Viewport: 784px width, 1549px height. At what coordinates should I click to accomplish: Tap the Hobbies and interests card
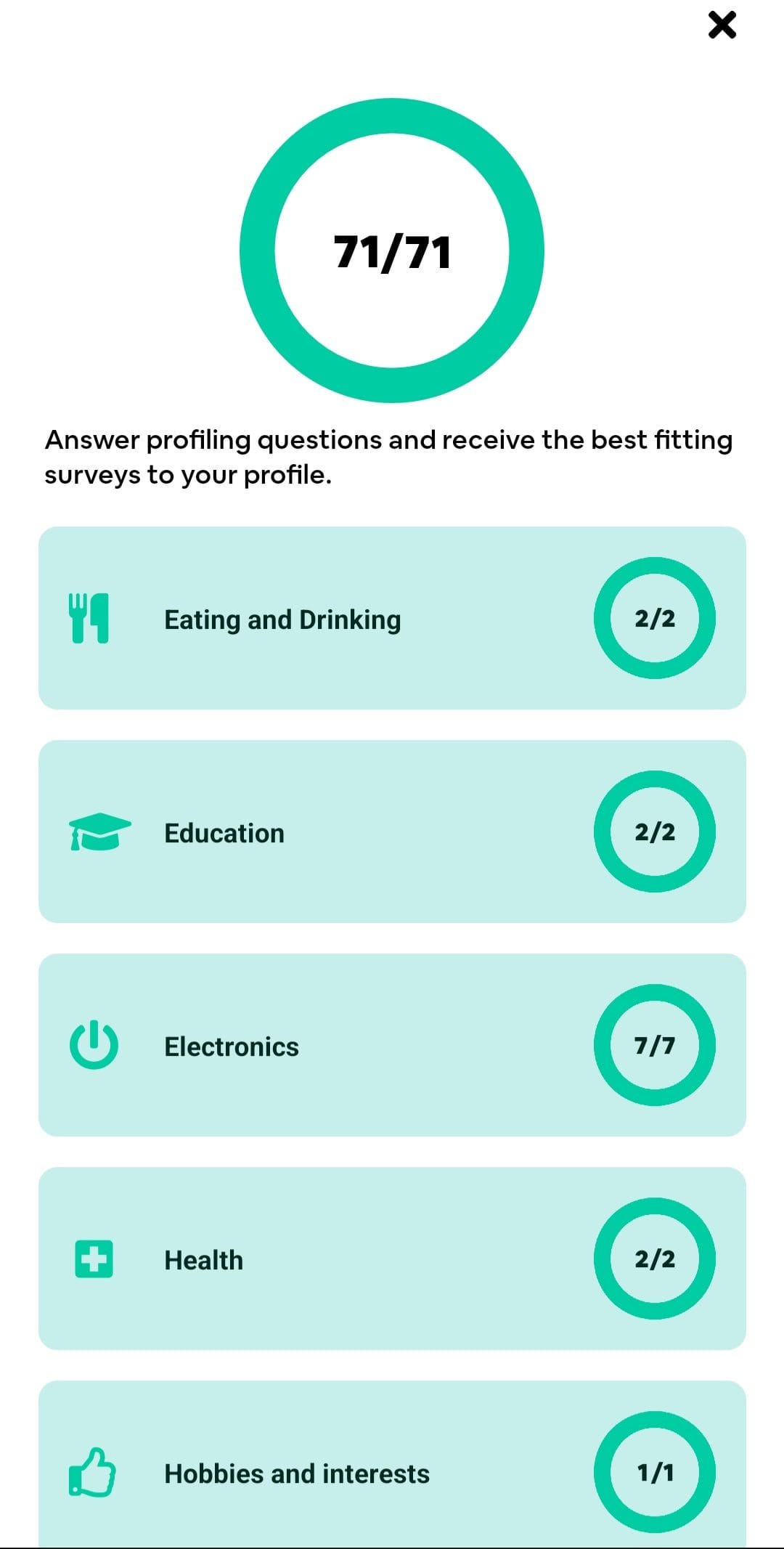392,1464
